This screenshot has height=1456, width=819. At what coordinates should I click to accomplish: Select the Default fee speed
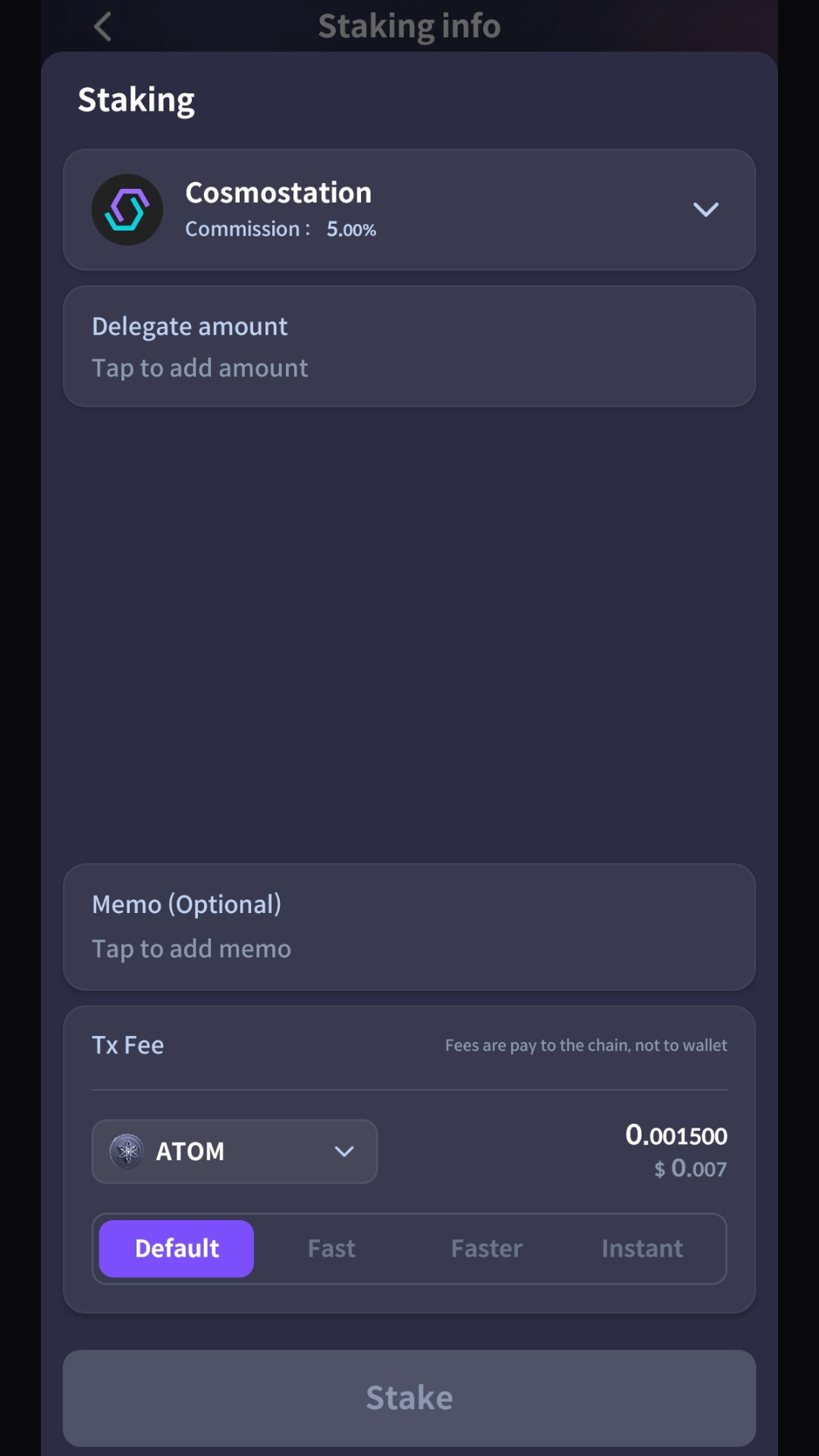[177, 1248]
